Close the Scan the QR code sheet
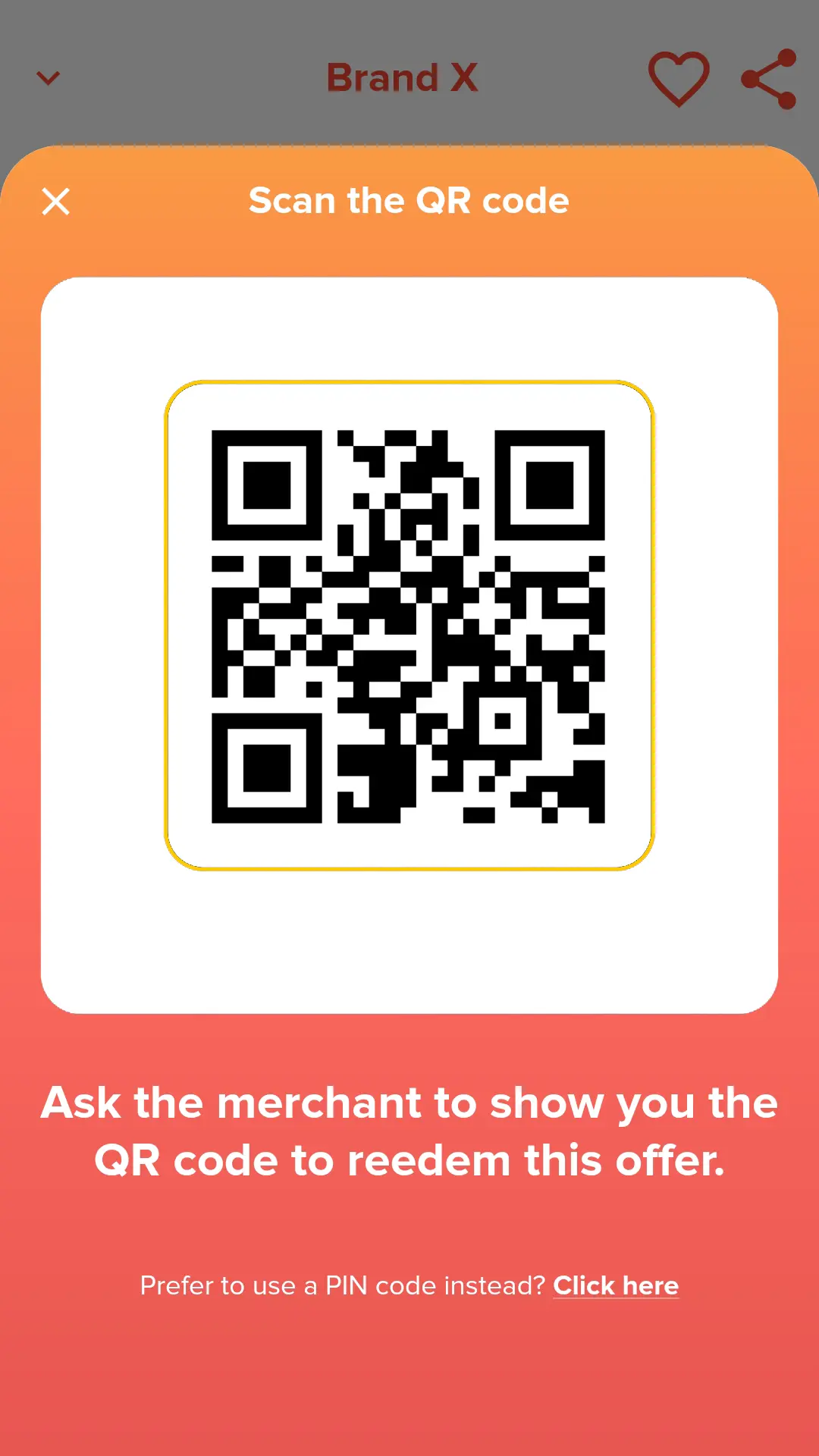 click(x=56, y=202)
